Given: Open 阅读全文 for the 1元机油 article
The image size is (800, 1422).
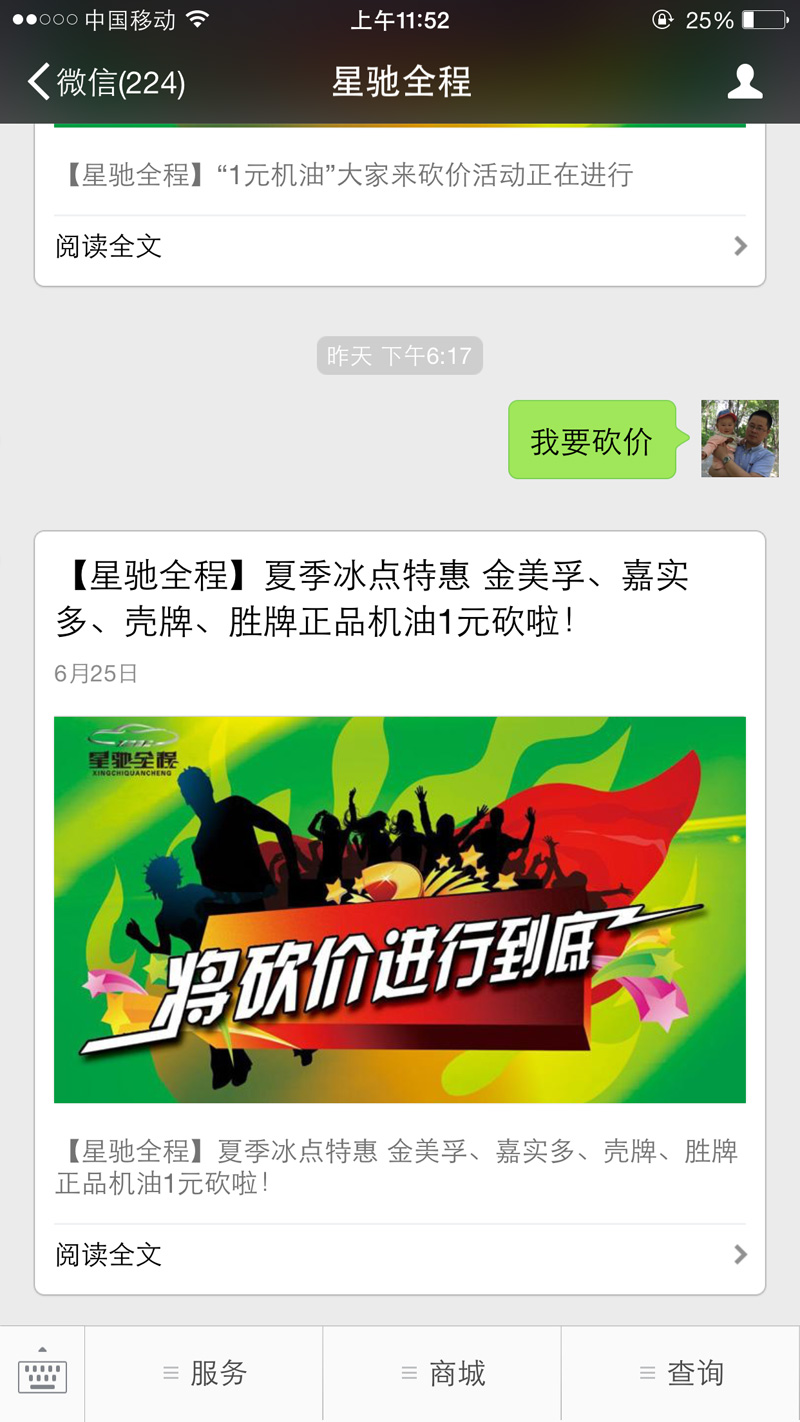Looking at the screenshot, I should coord(400,246).
